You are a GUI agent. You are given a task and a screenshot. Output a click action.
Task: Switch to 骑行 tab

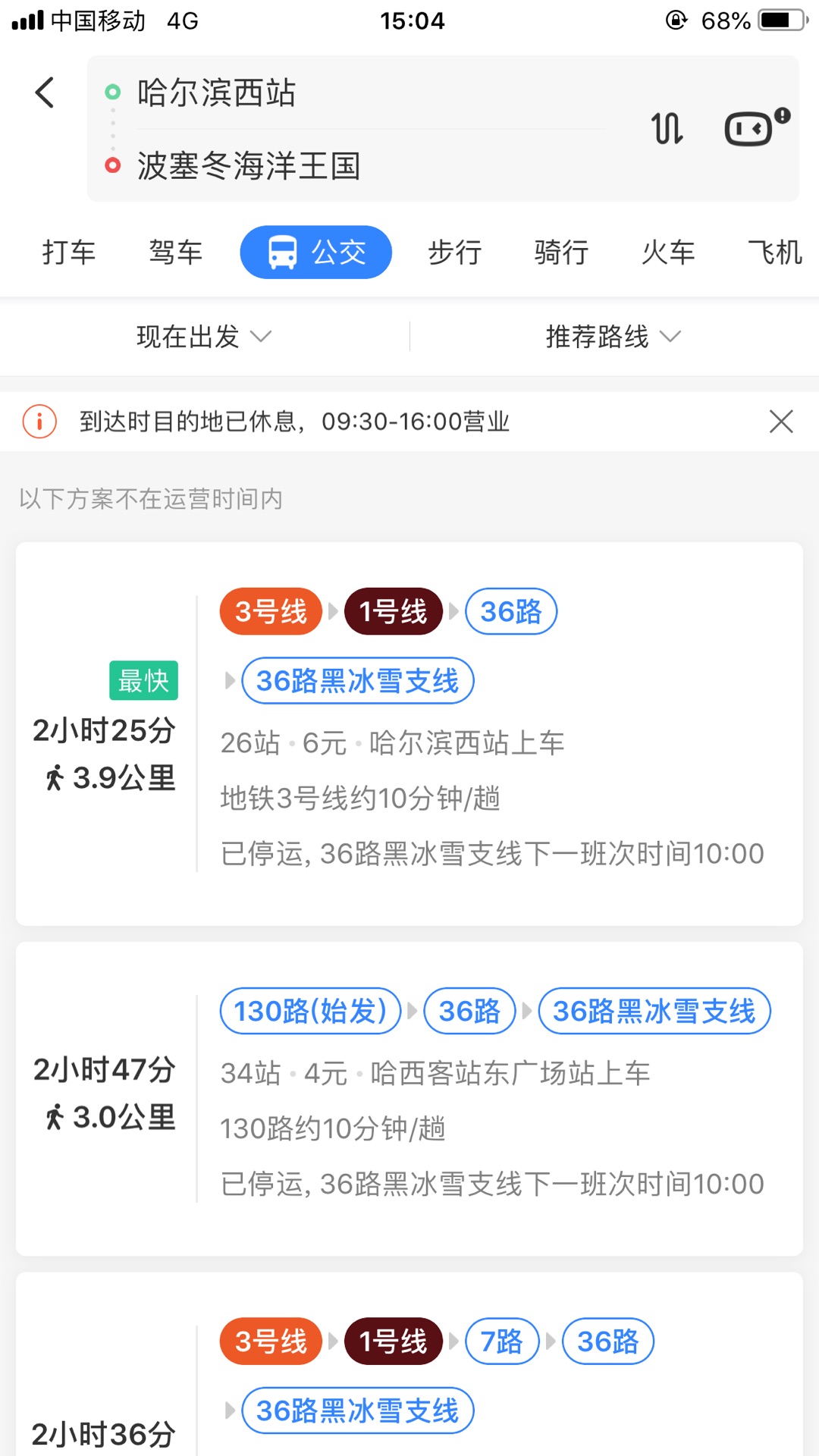pyautogui.click(x=561, y=252)
